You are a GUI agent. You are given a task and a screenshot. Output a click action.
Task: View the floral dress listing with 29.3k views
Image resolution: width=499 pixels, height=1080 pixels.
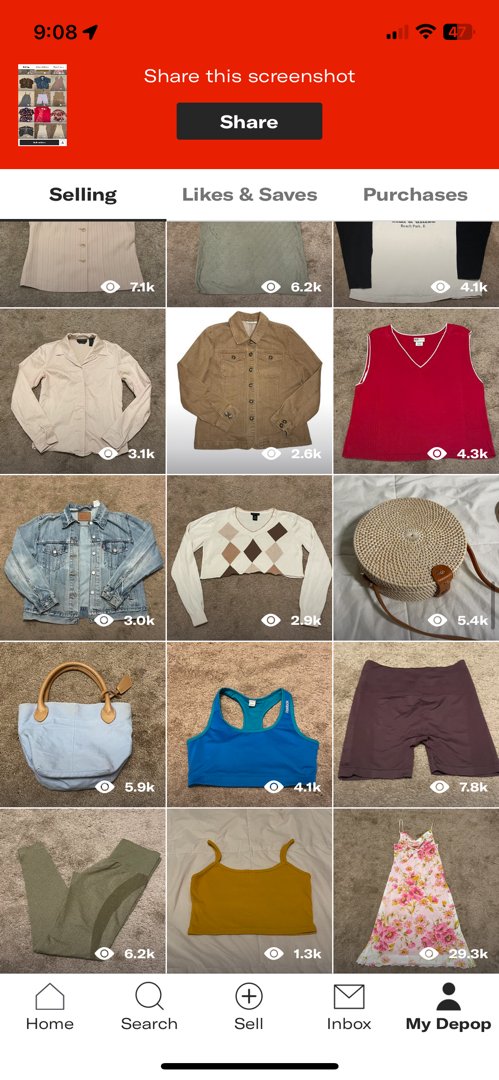(416, 891)
